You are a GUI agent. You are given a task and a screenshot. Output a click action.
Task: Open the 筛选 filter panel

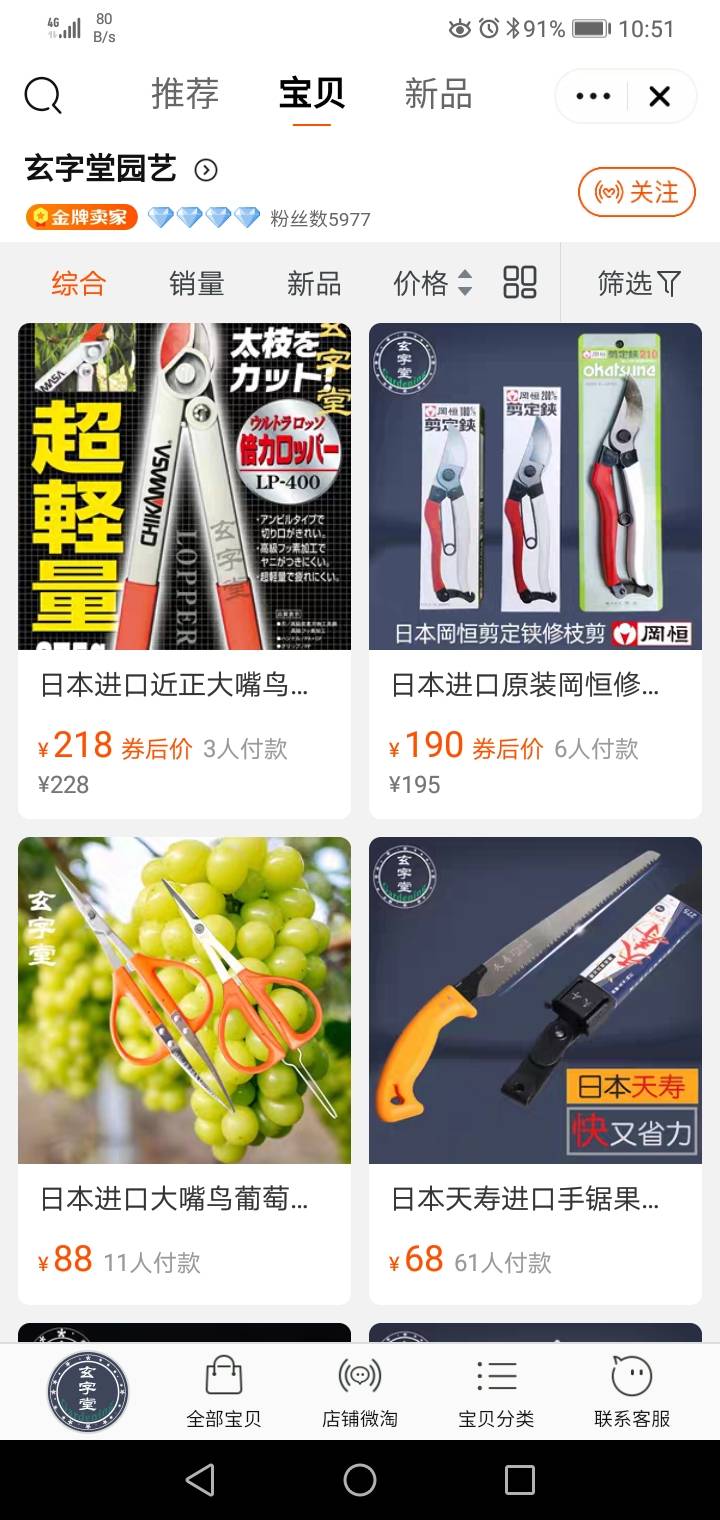click(639, 284)
